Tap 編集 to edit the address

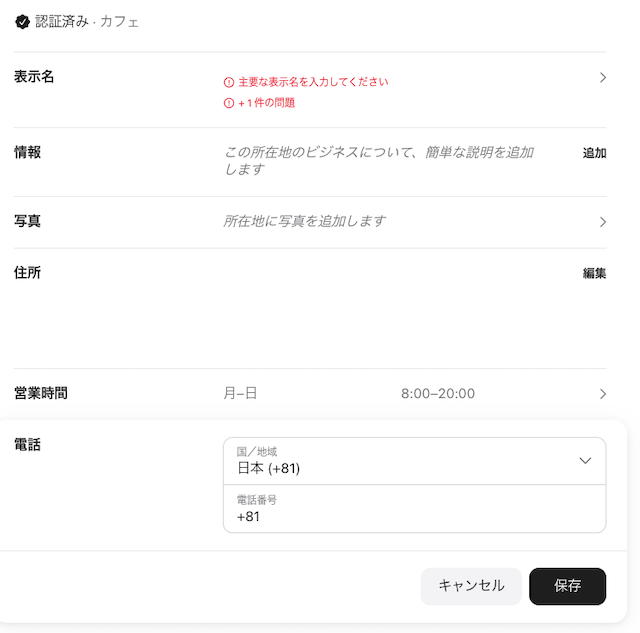[594, 272]
